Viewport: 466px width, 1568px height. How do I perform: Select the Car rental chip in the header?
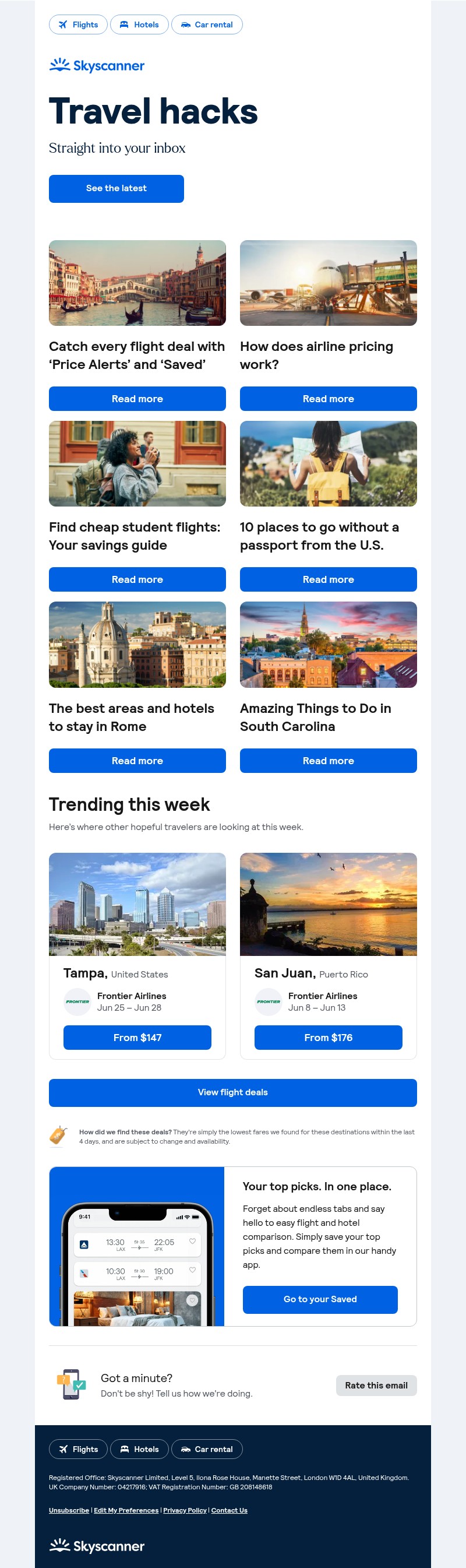tap(207, 25)
